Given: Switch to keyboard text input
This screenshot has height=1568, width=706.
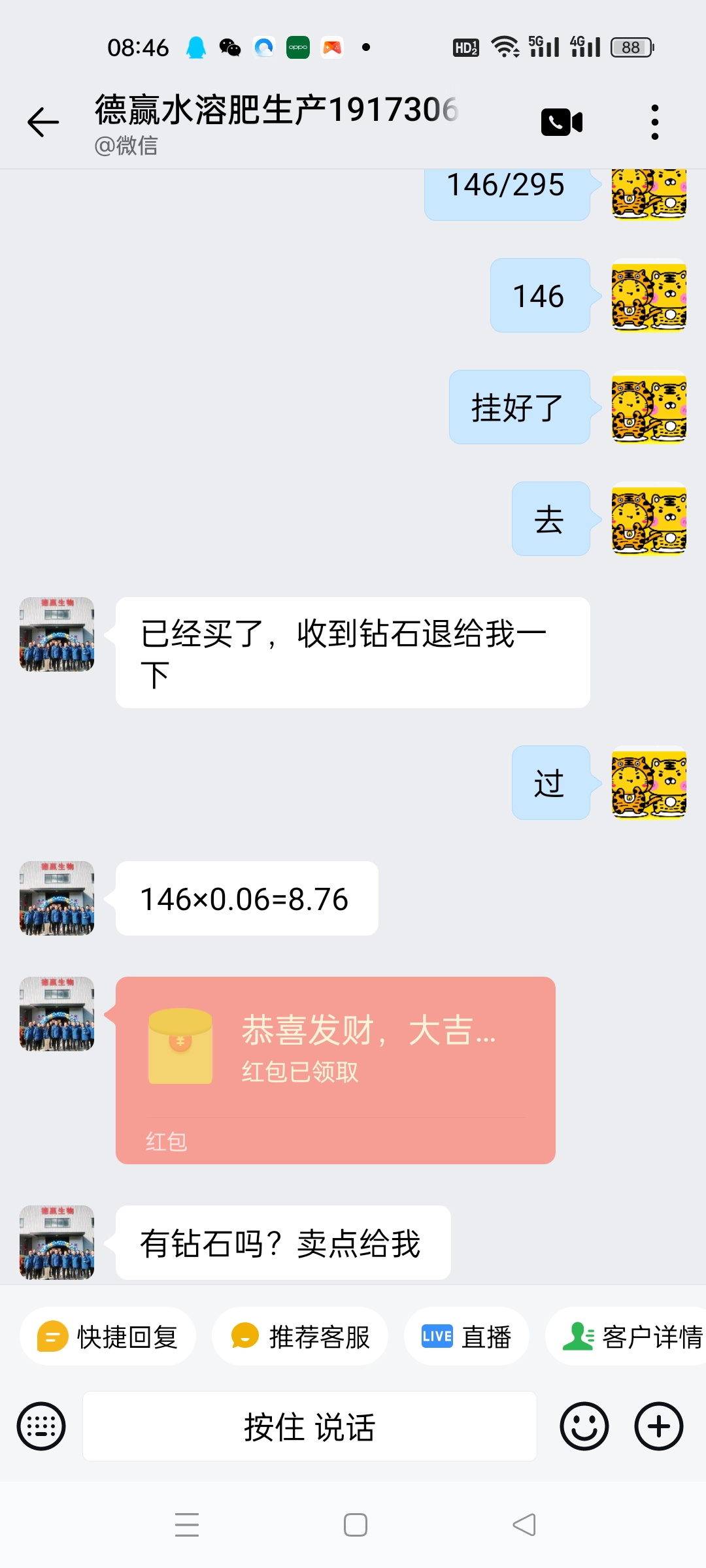Looking at the screenshot, I should coord(41,1426).
